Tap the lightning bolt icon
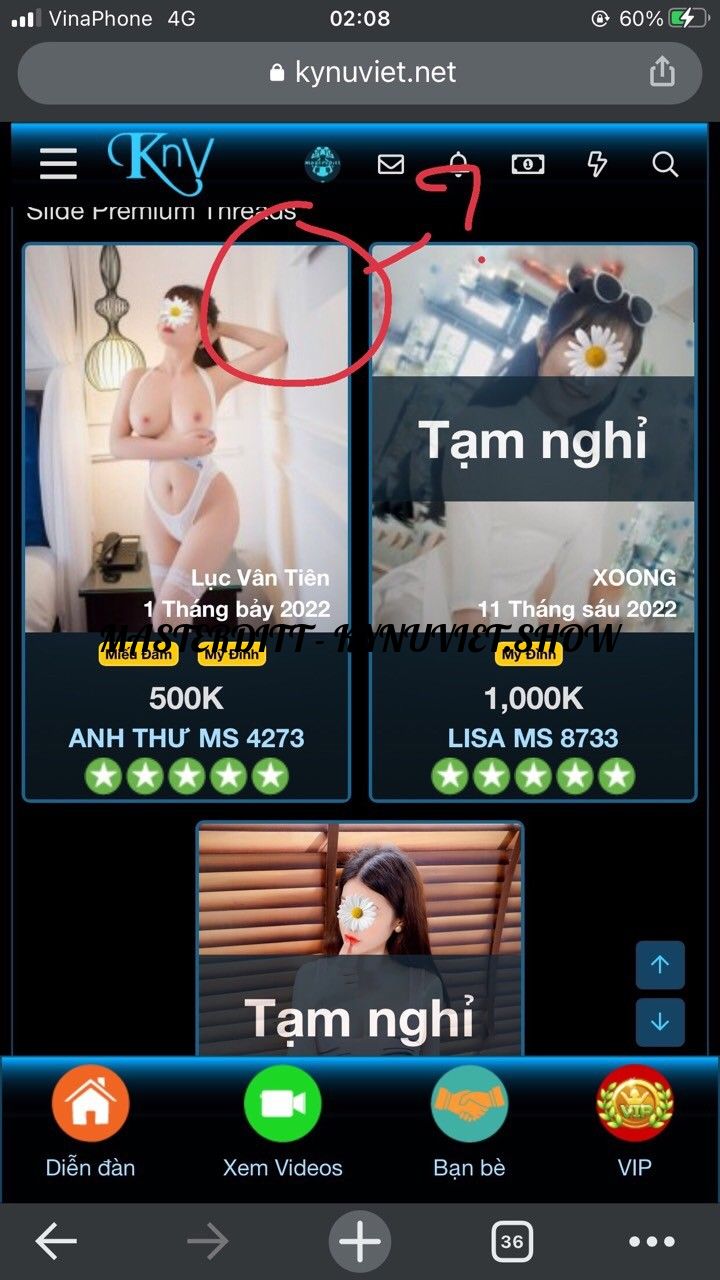720x1280 pixels. [x=597, y=164]
